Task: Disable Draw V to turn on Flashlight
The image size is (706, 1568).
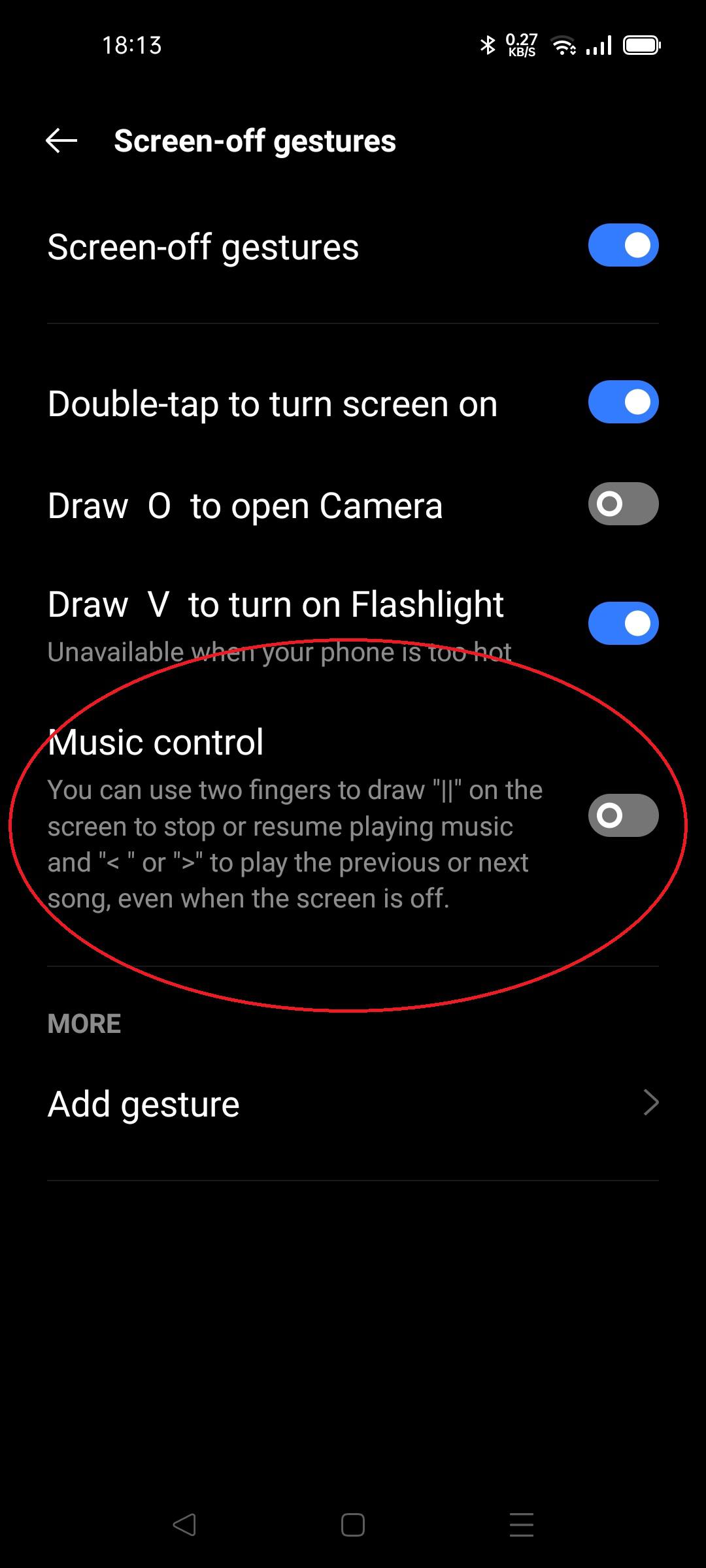Action: tap(622, 623)
